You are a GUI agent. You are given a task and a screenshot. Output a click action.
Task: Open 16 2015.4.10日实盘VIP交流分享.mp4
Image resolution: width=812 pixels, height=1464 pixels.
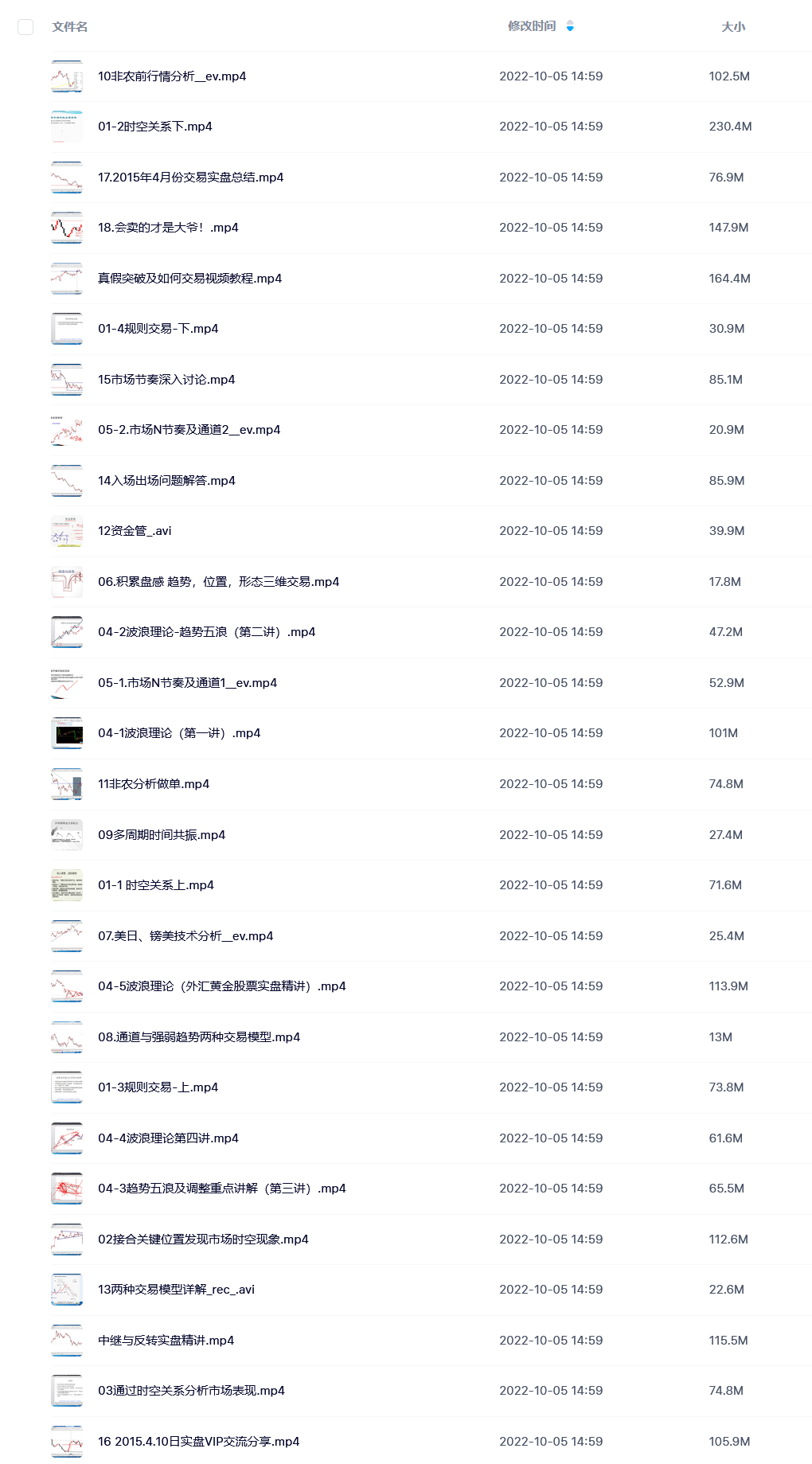pos(198,1442)
